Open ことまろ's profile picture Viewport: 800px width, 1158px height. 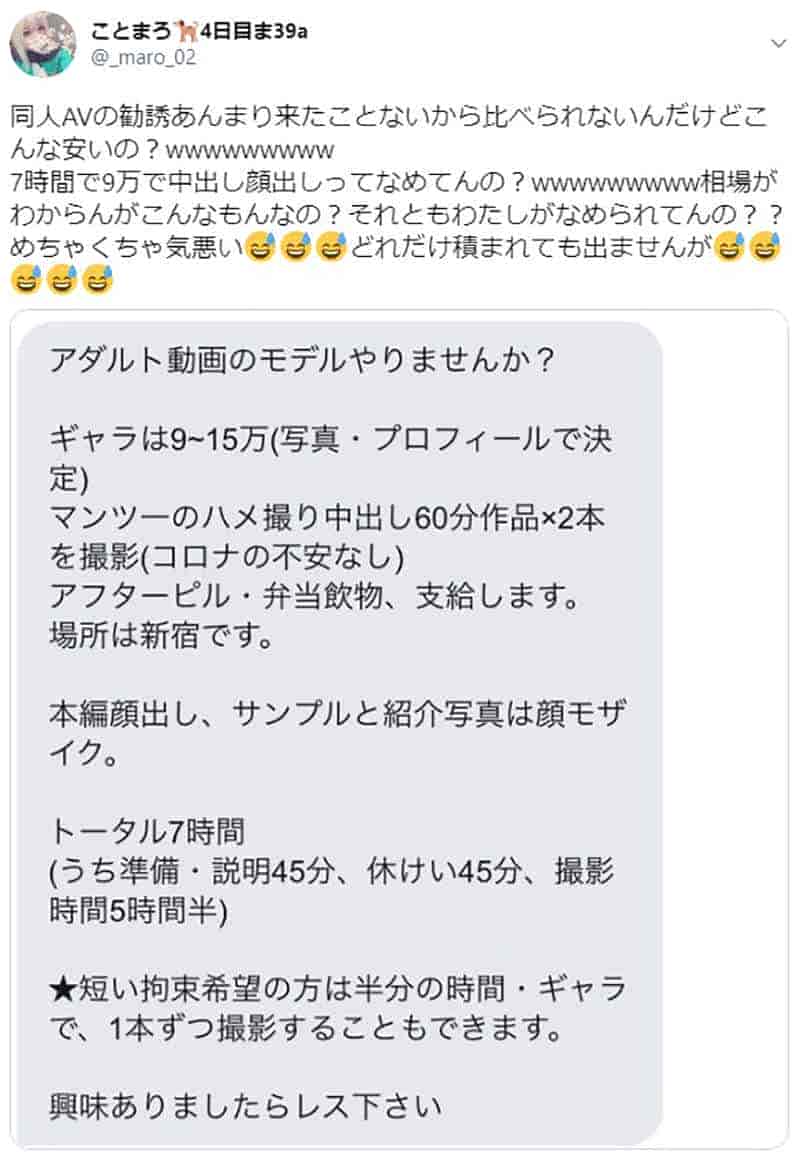click(43, 44)
